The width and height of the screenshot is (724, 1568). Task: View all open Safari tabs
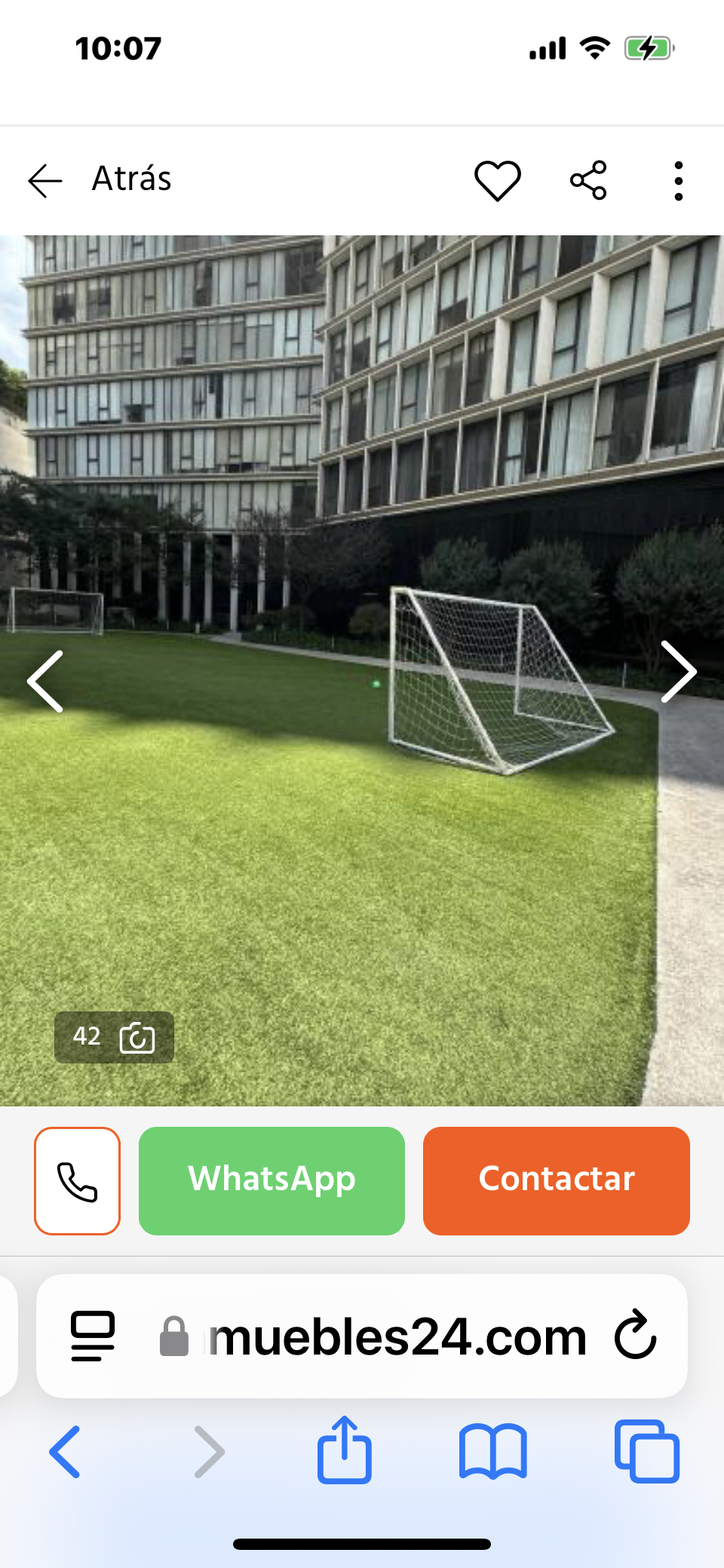tap(647, 1451)
